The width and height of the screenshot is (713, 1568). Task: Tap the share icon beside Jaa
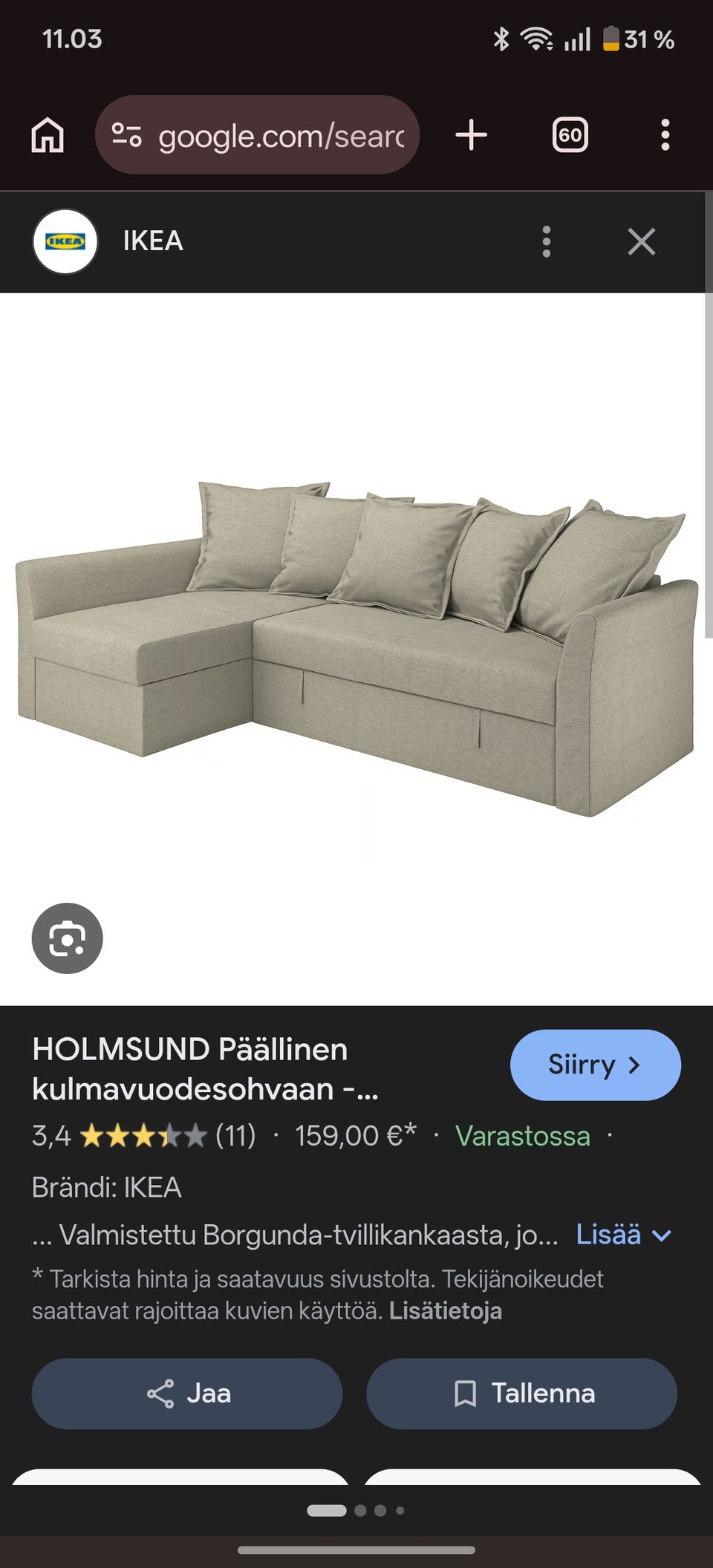tap(160, 1394)
